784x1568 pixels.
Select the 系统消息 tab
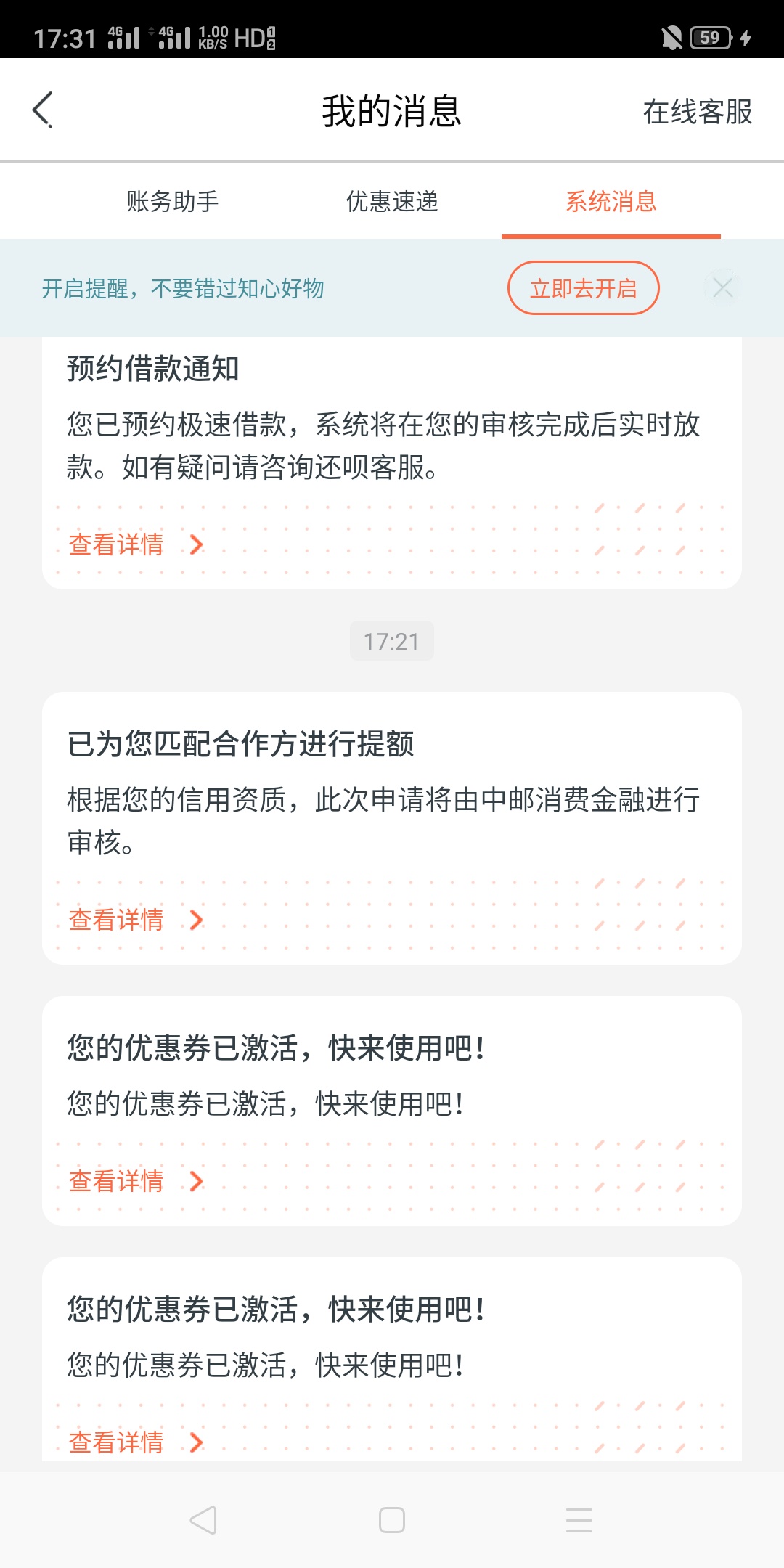[611, 201]
